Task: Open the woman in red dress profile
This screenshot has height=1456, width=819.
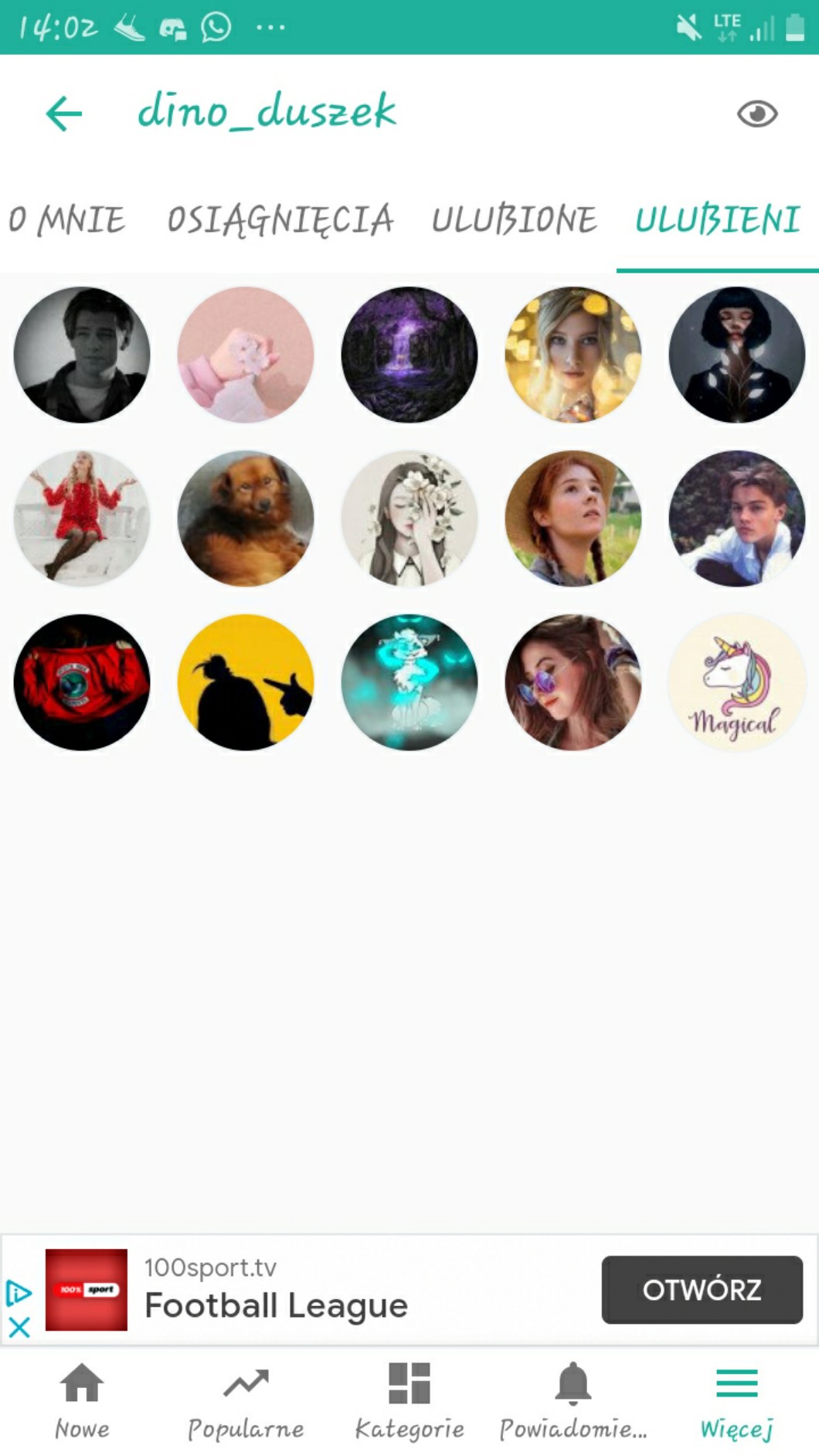Action: tap(82, 519)
